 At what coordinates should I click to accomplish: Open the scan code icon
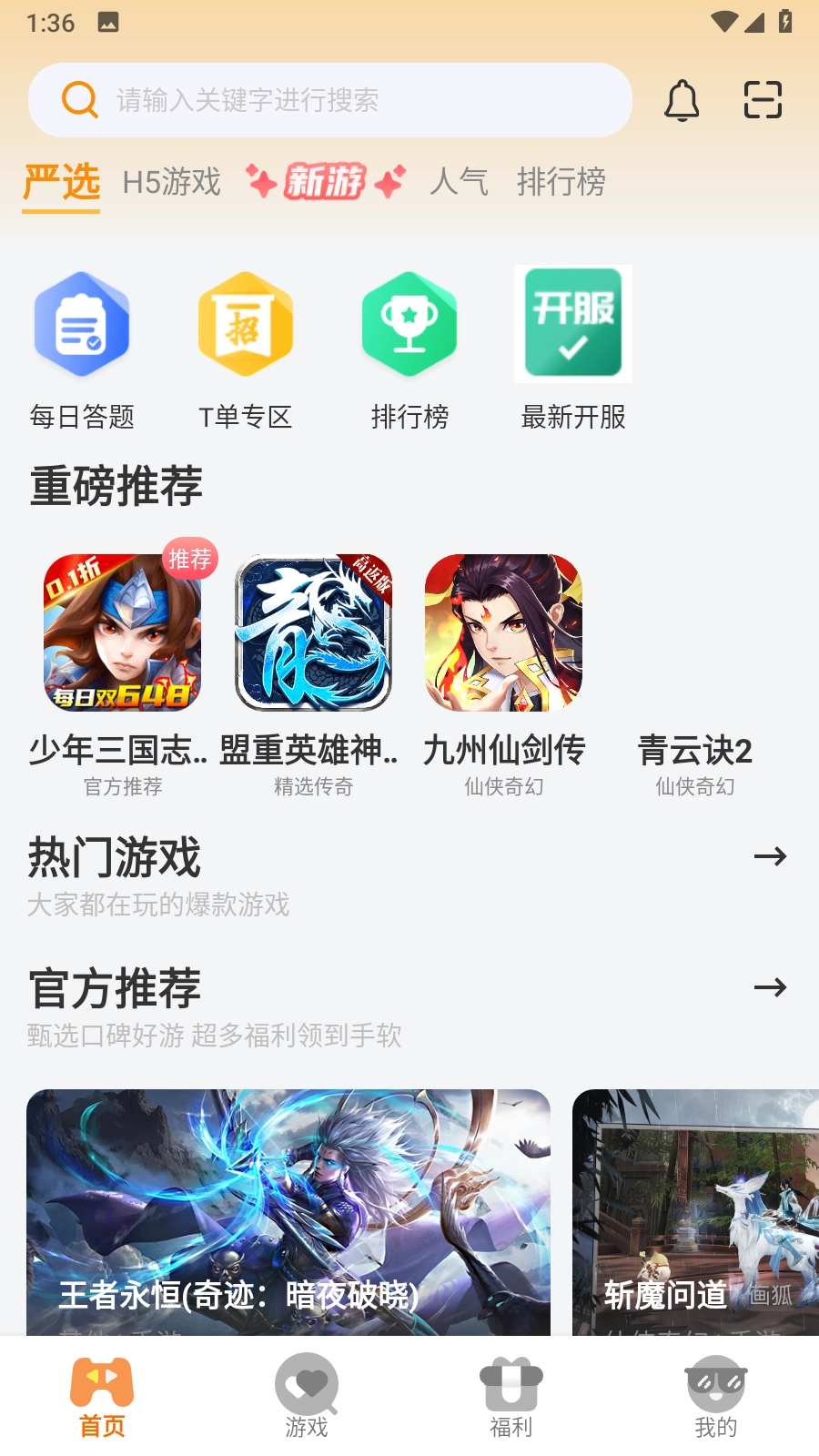click(x=763, y=100)
